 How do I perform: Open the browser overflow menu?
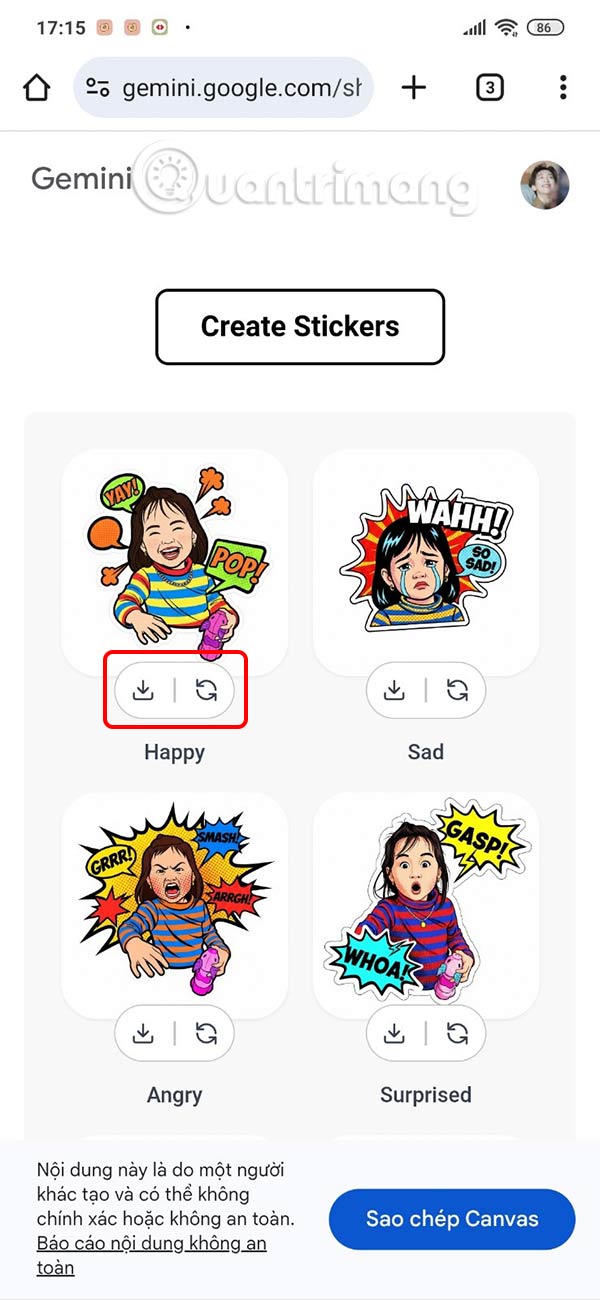coord(563,88)
